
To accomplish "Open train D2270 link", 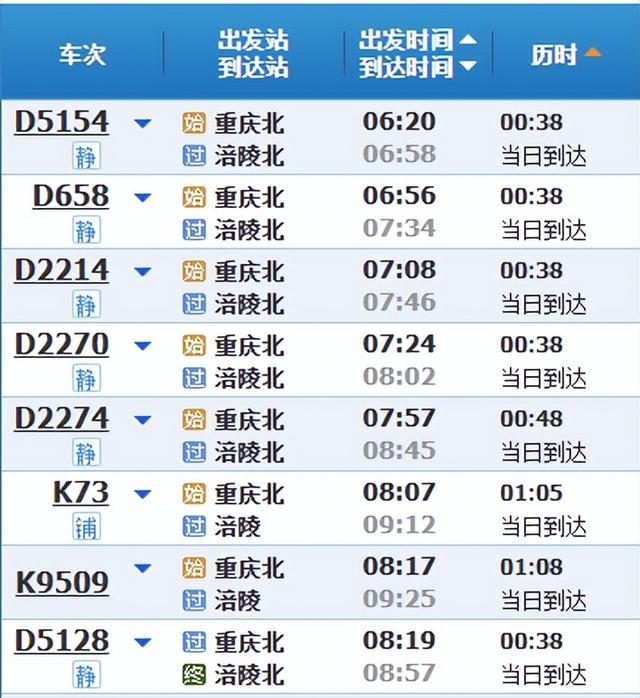I will (x=61, y=344).
